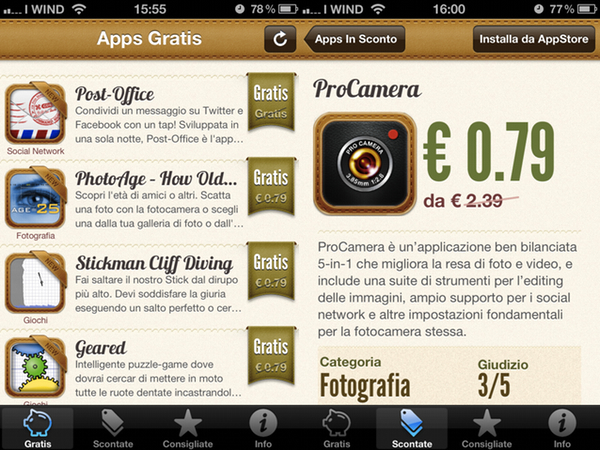This screenshot has height=450, width=600.
Task: Open Info tab below the ProCamera page
Action: click(x=562, y=428)
